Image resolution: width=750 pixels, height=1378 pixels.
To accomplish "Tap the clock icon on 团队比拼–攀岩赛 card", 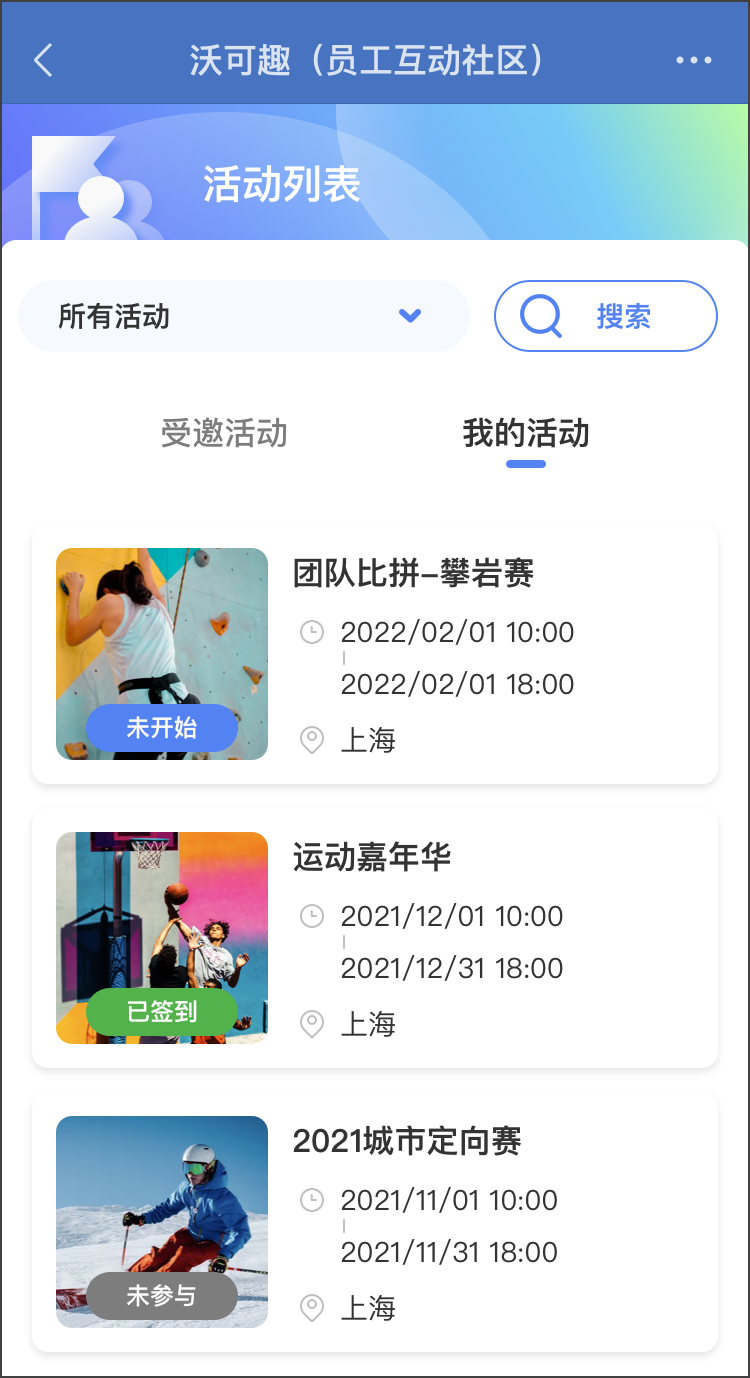I will click(313, 632).
